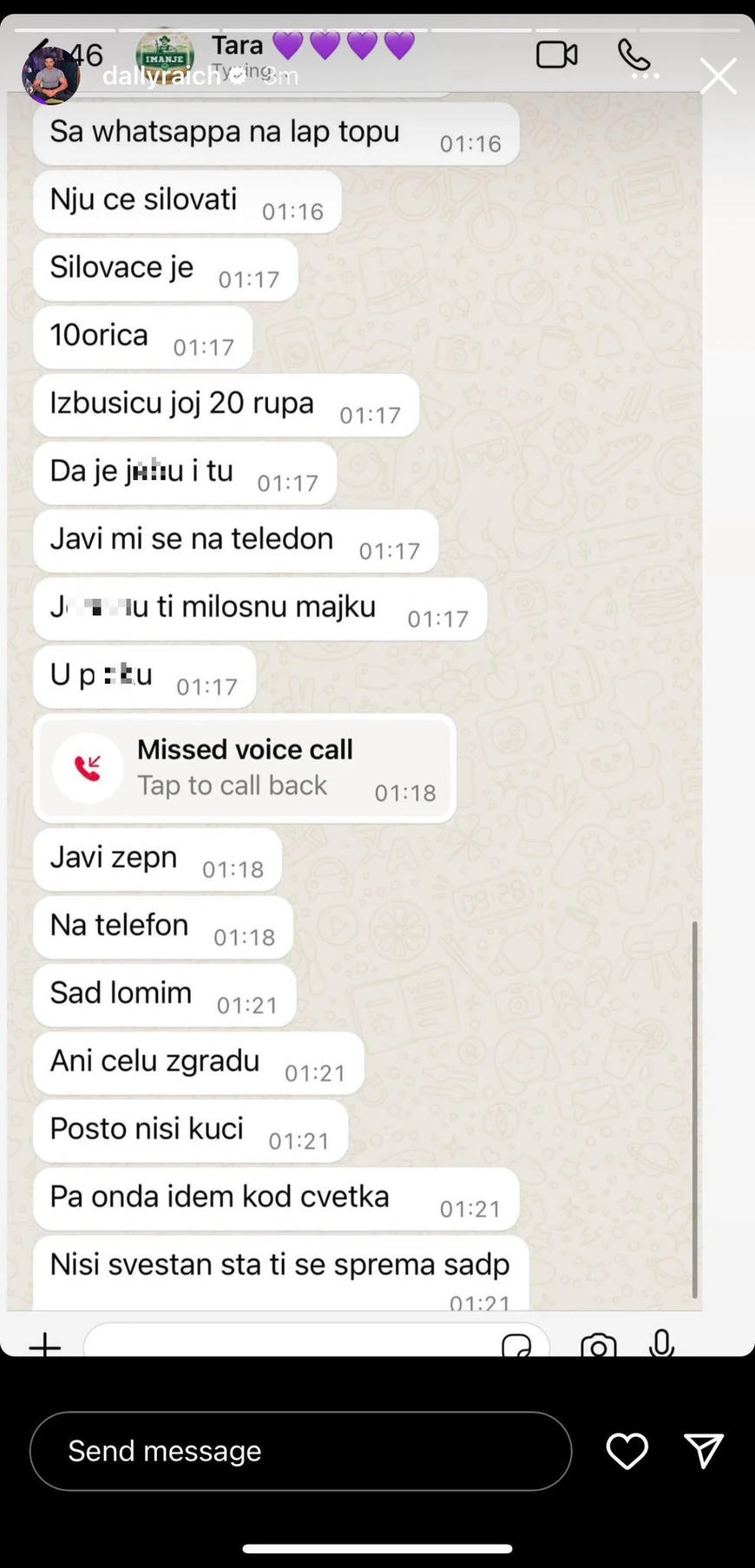Close the story with the X
Image resolution: width=755 pixels, height=1568 pixels.
click(718, 76)
